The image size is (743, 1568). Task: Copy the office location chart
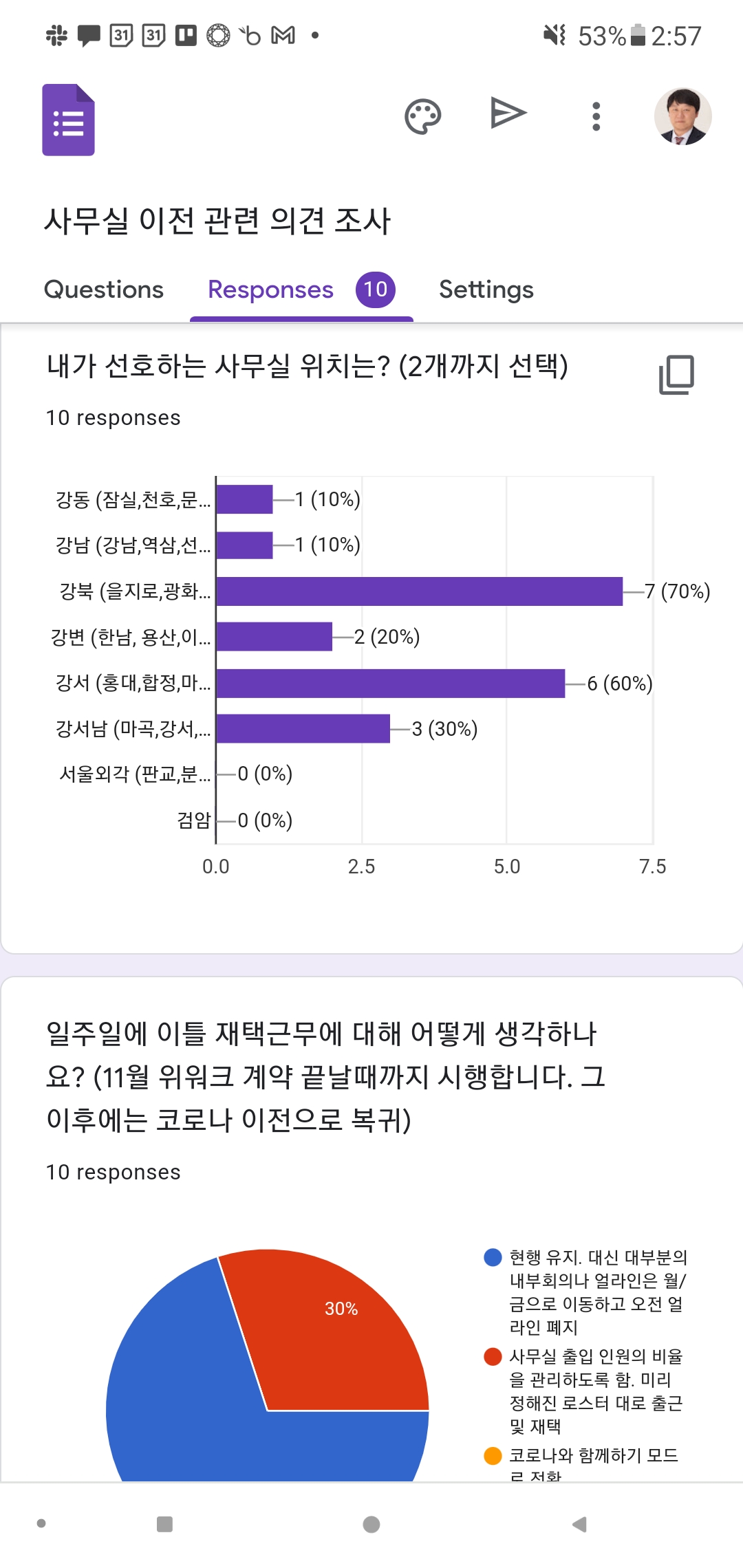676,375
